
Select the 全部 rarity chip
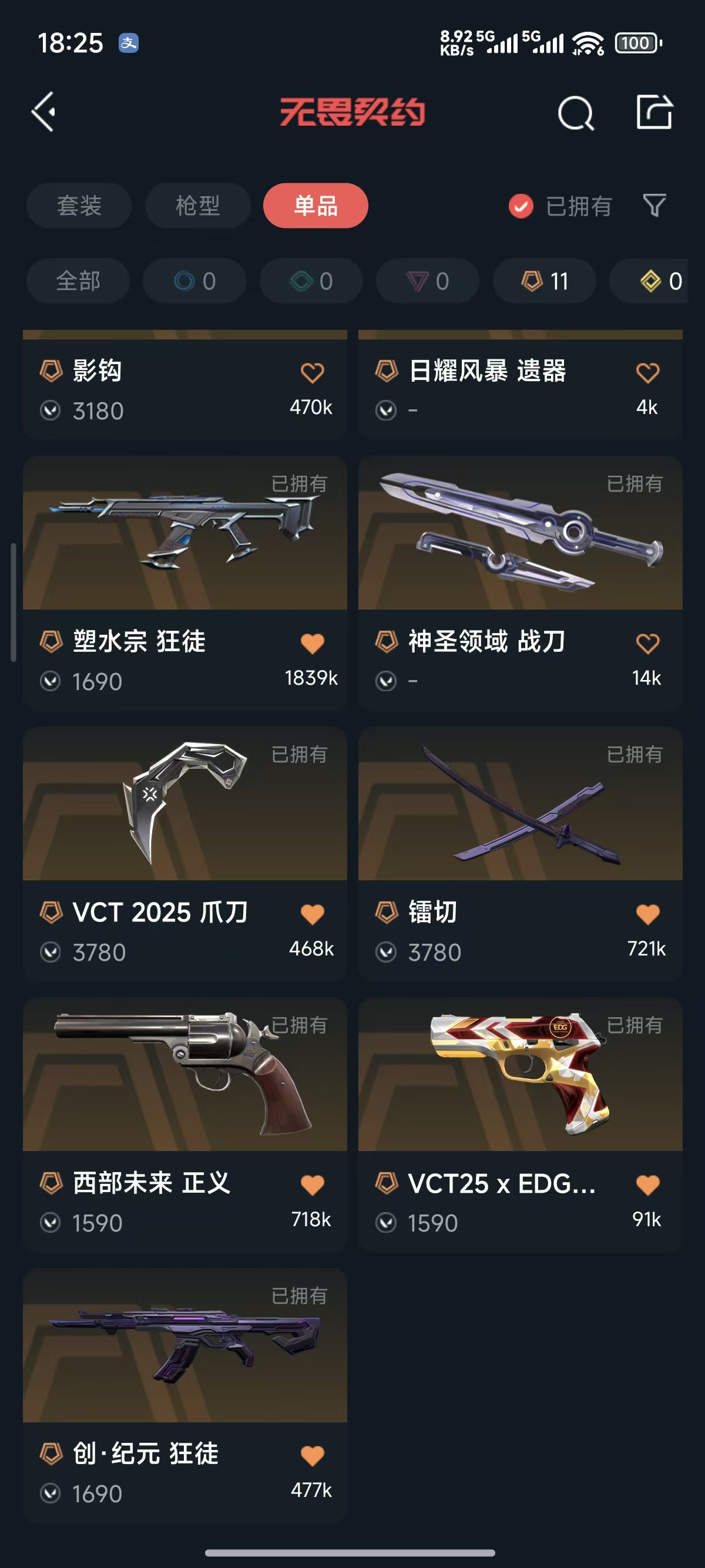click(x=78, y=281)
